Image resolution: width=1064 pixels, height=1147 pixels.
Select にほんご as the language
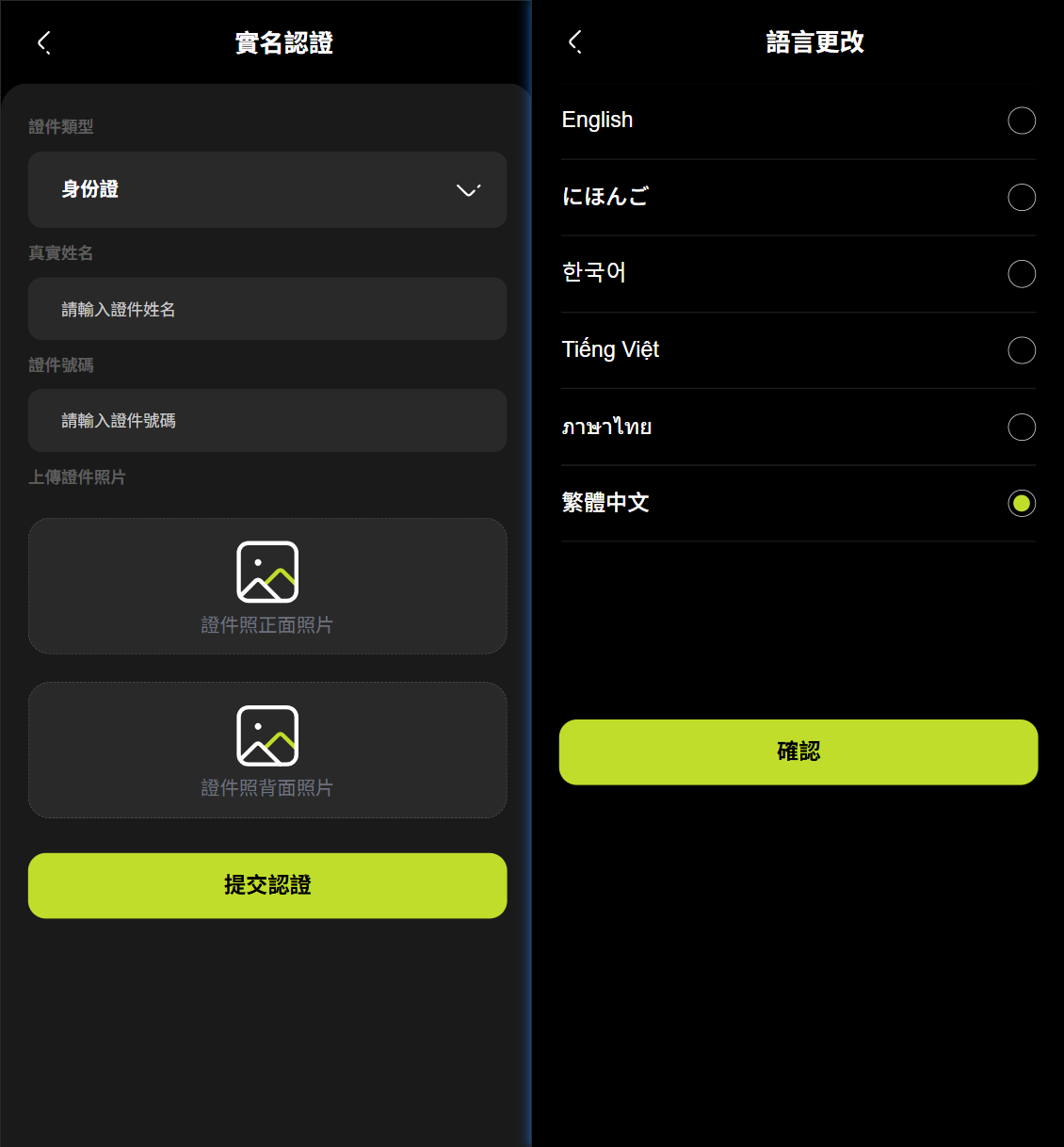[1022, 197]
